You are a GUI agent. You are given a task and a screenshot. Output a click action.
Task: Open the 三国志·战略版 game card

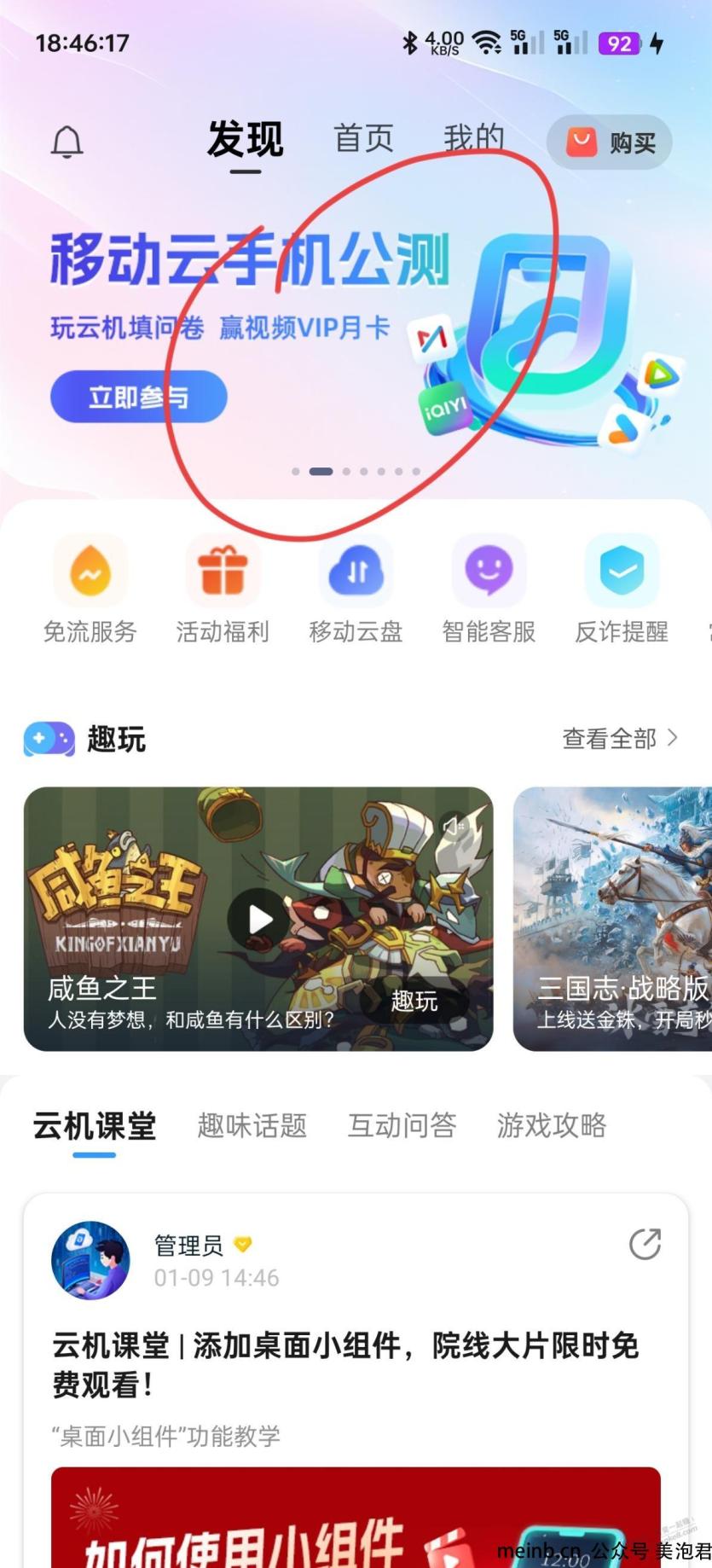tap(614, 918)
